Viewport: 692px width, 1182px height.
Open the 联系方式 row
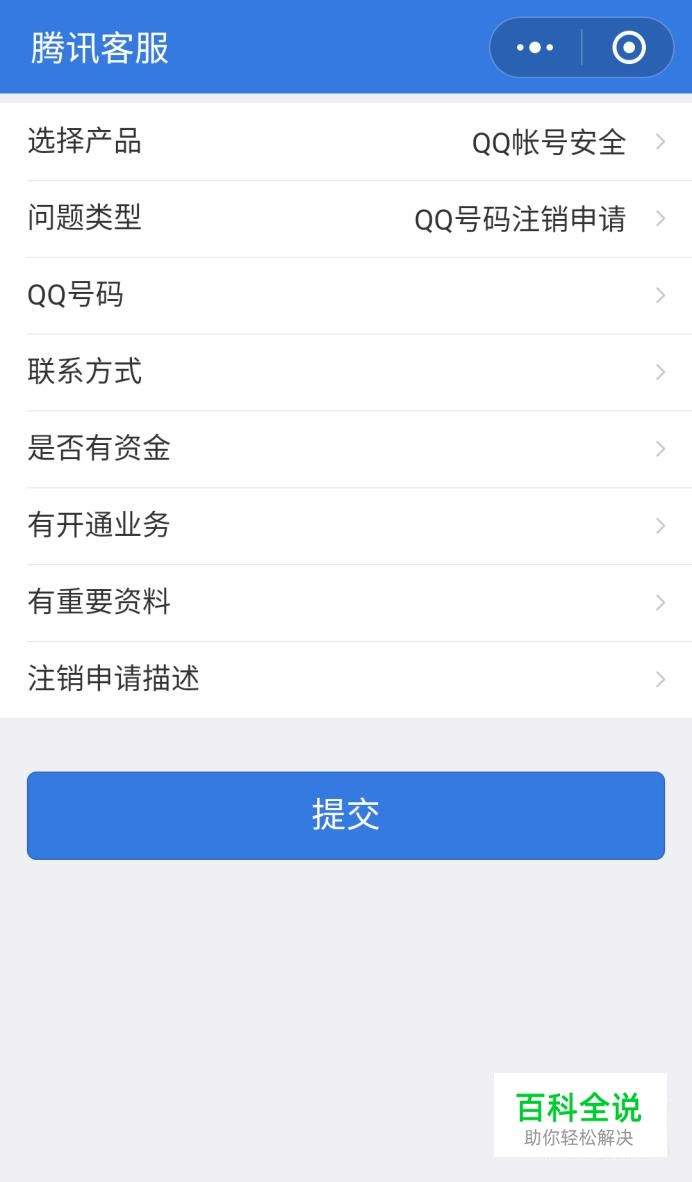pos(346,372)
